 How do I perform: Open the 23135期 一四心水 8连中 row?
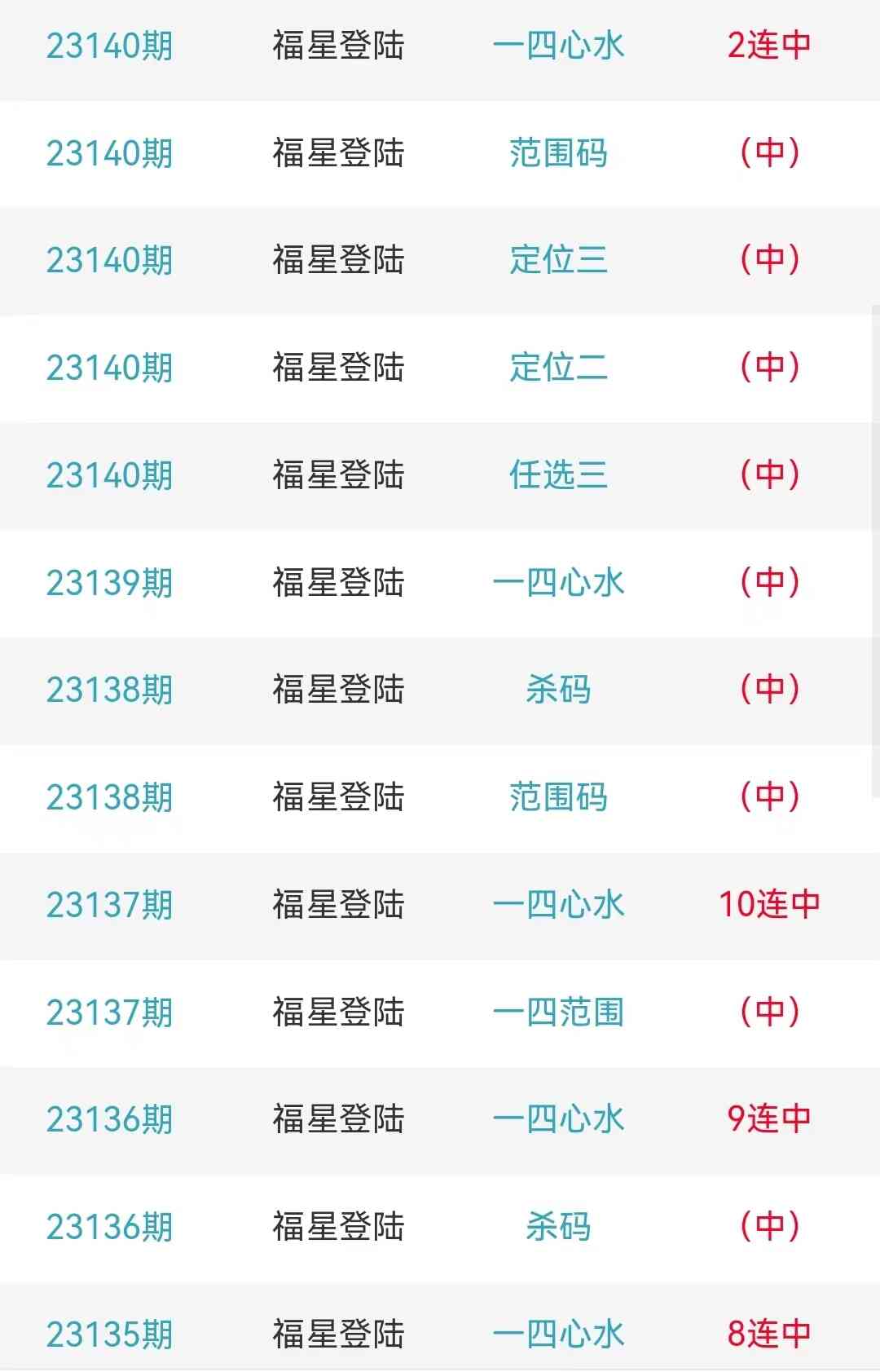(558, 1335)
